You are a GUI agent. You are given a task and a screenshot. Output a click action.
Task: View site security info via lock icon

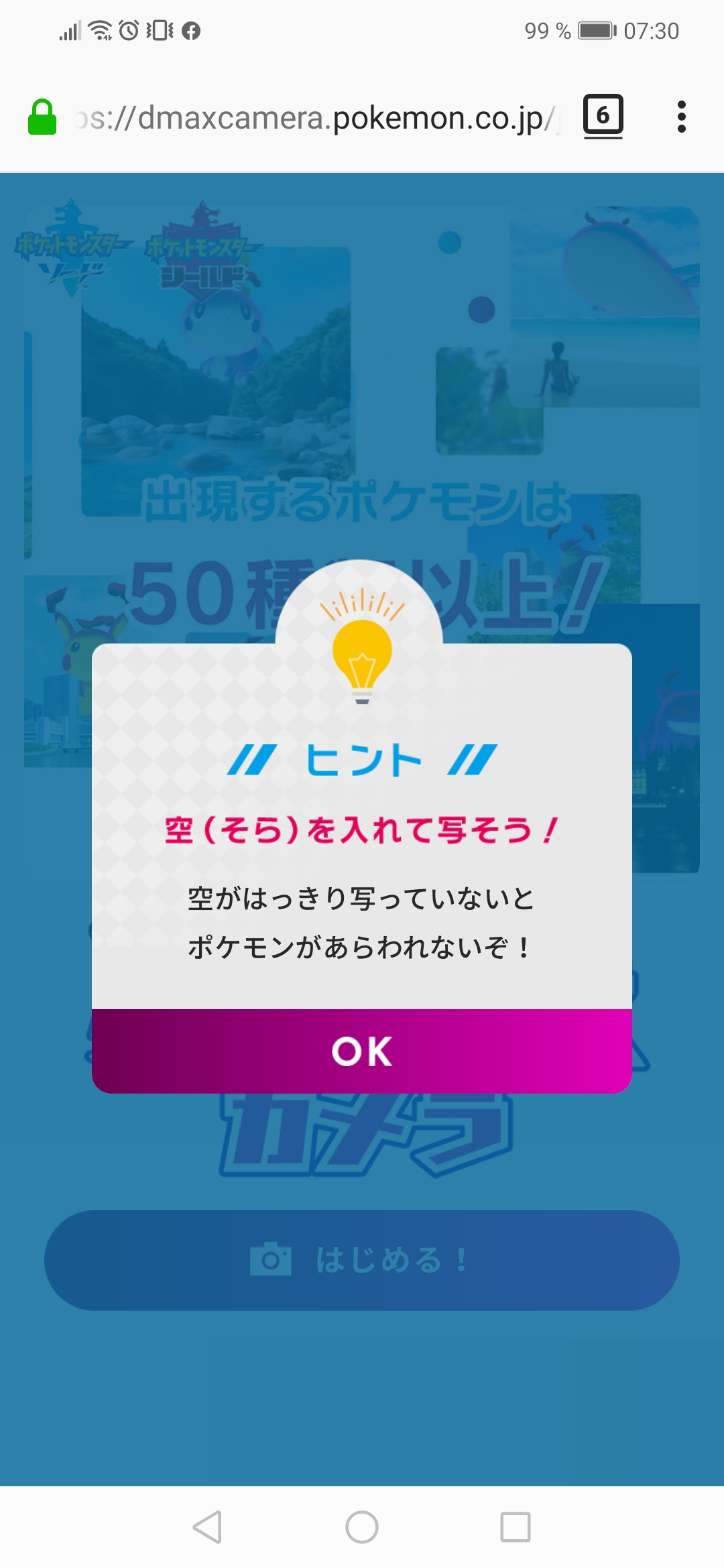coord(42,117)
